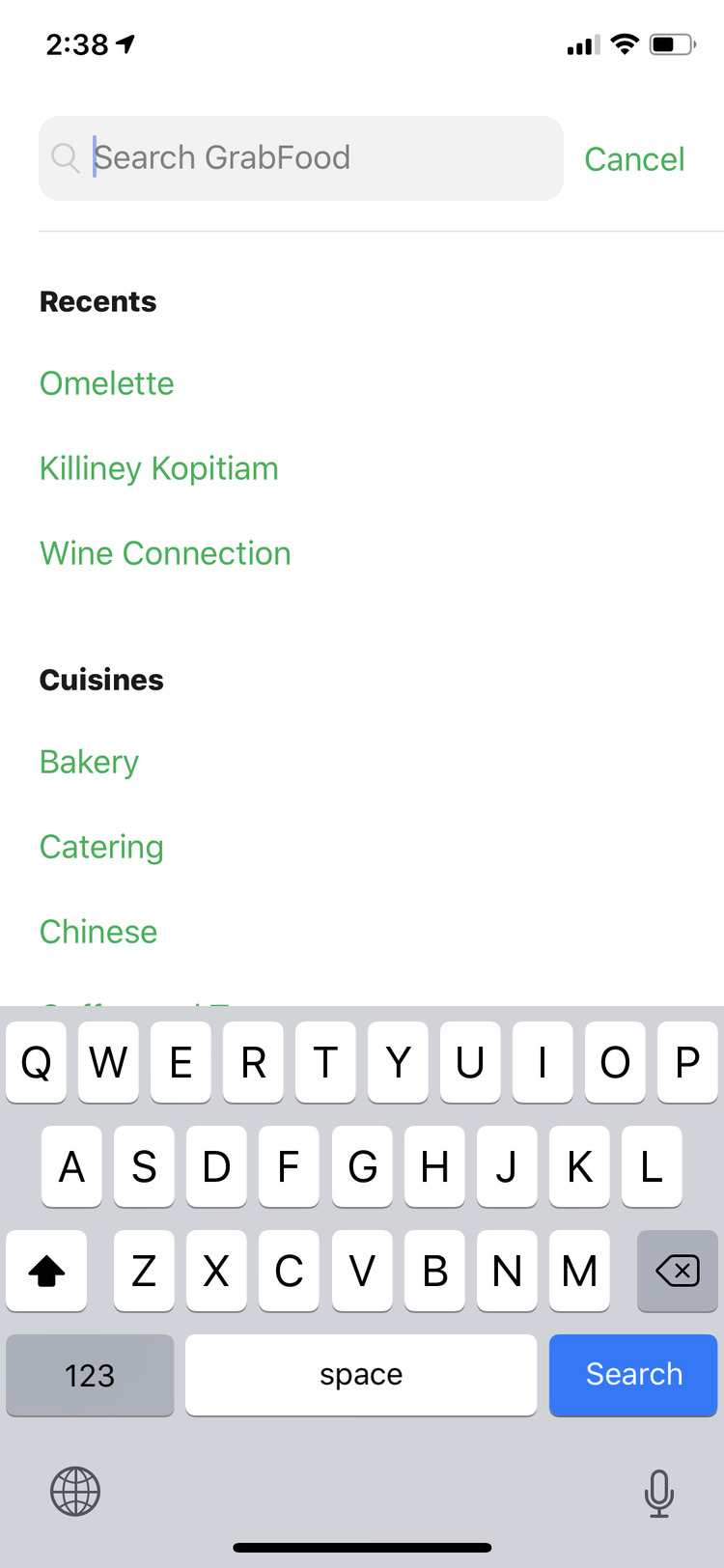This screenshot has height=1568, width=724.
Task: Cancel the search
Action: coord(634,159)
